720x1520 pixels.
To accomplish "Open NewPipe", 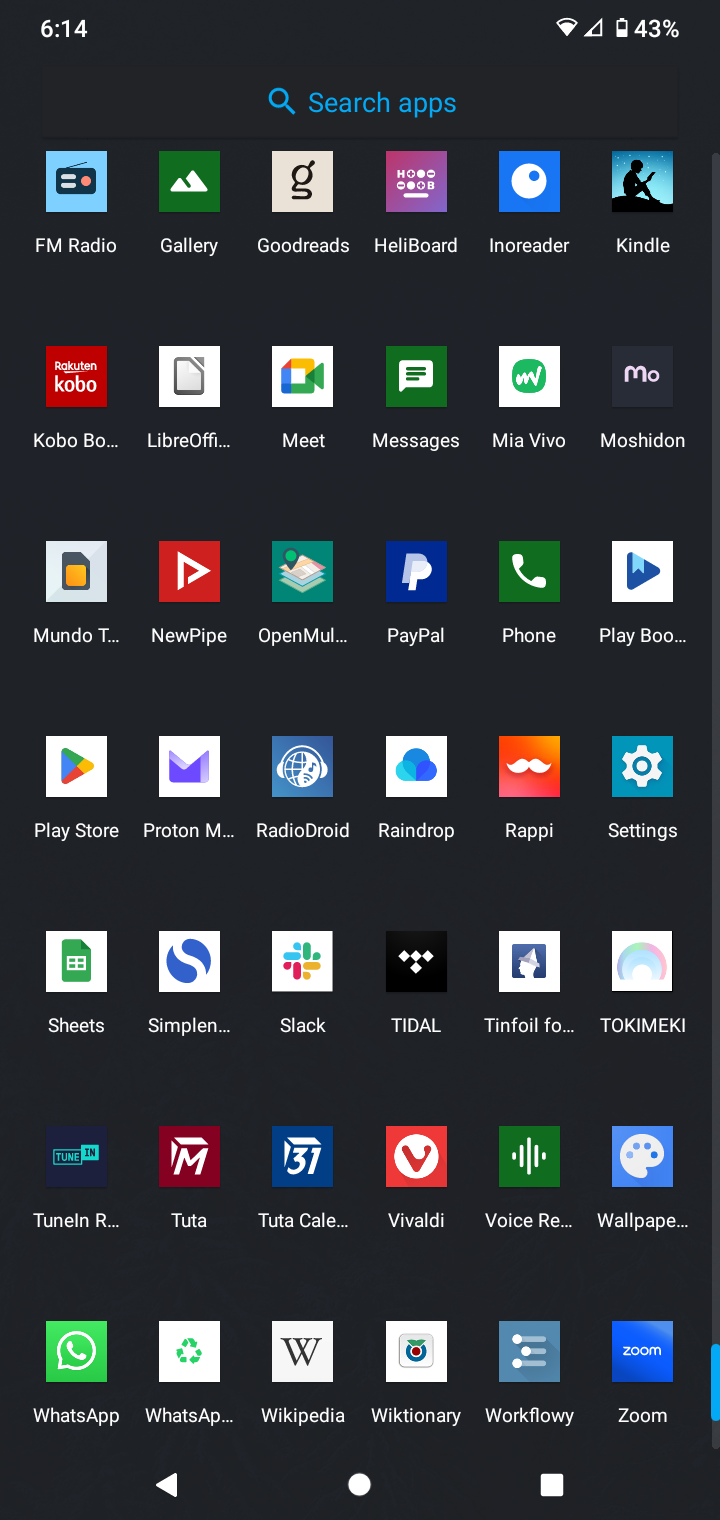I will click(189, 572).
